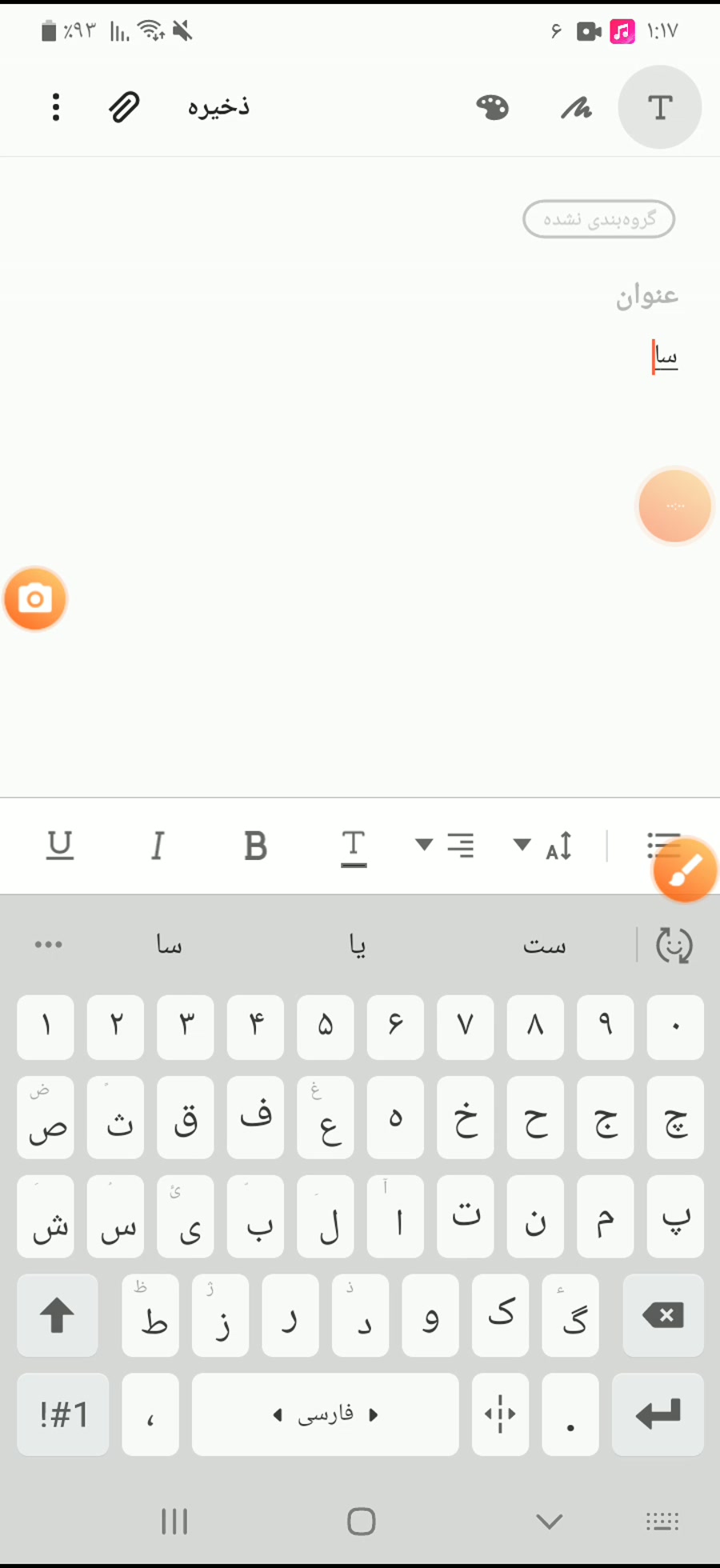Make the text bold
Viewport: 720px width, 1568px height.
click(x=255, y=846)
